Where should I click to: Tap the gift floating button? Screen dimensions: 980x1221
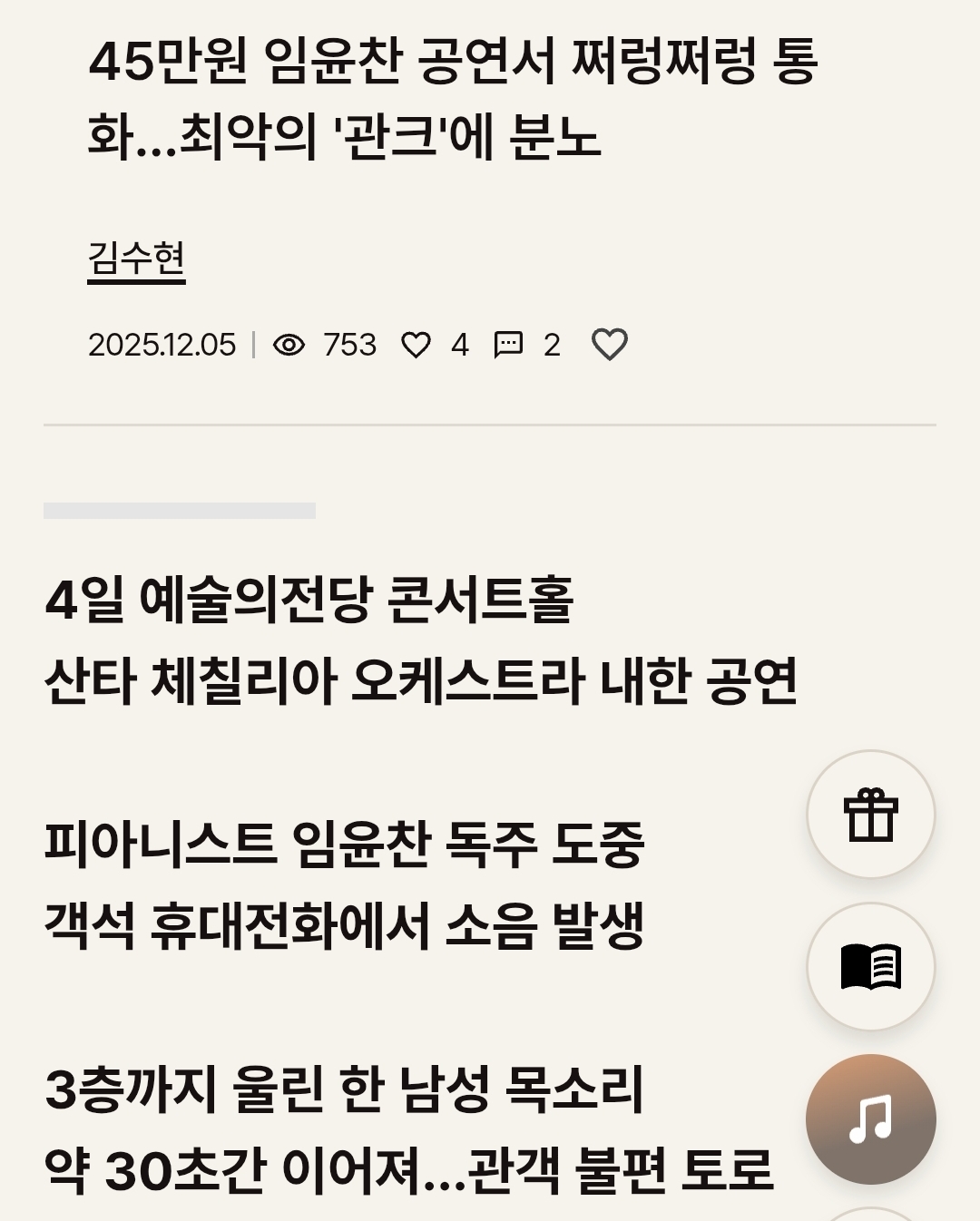coord(870,814)
